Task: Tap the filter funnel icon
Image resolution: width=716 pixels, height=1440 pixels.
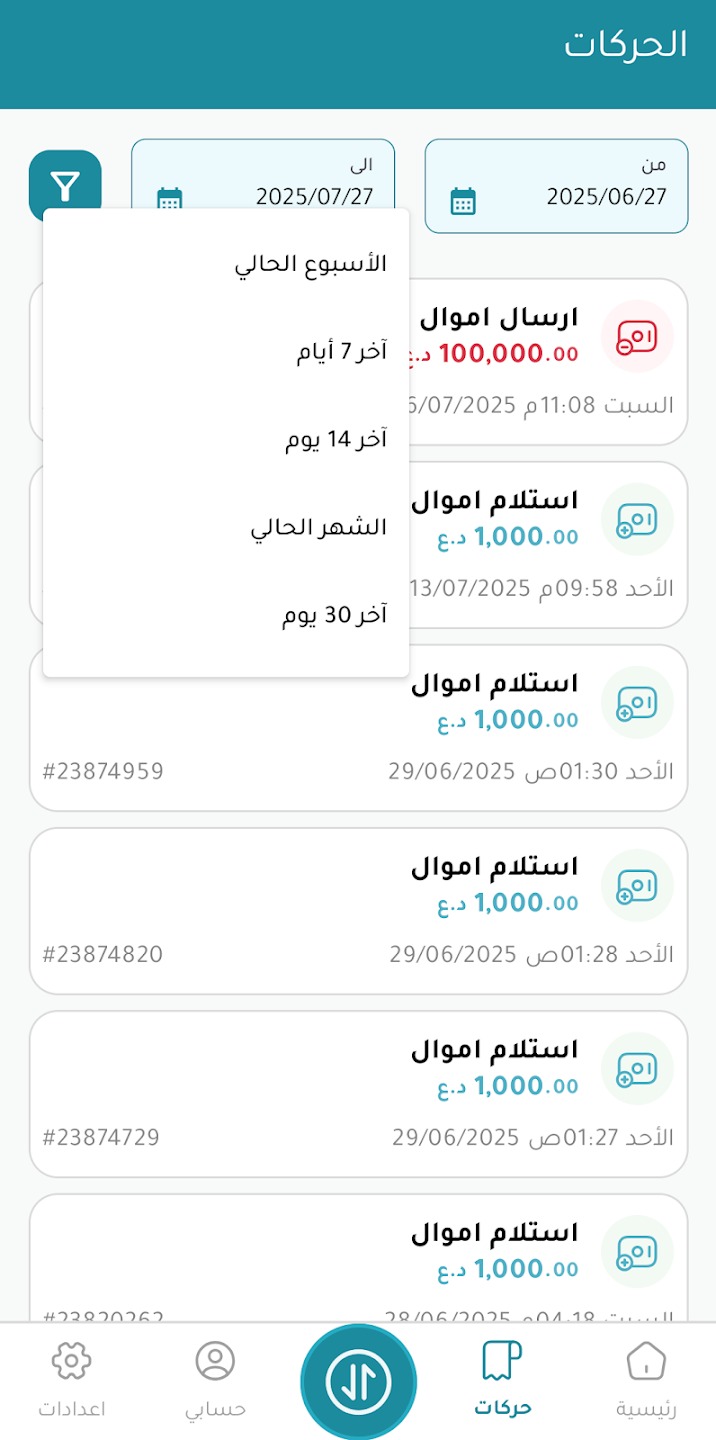Action: pos(65,185)
